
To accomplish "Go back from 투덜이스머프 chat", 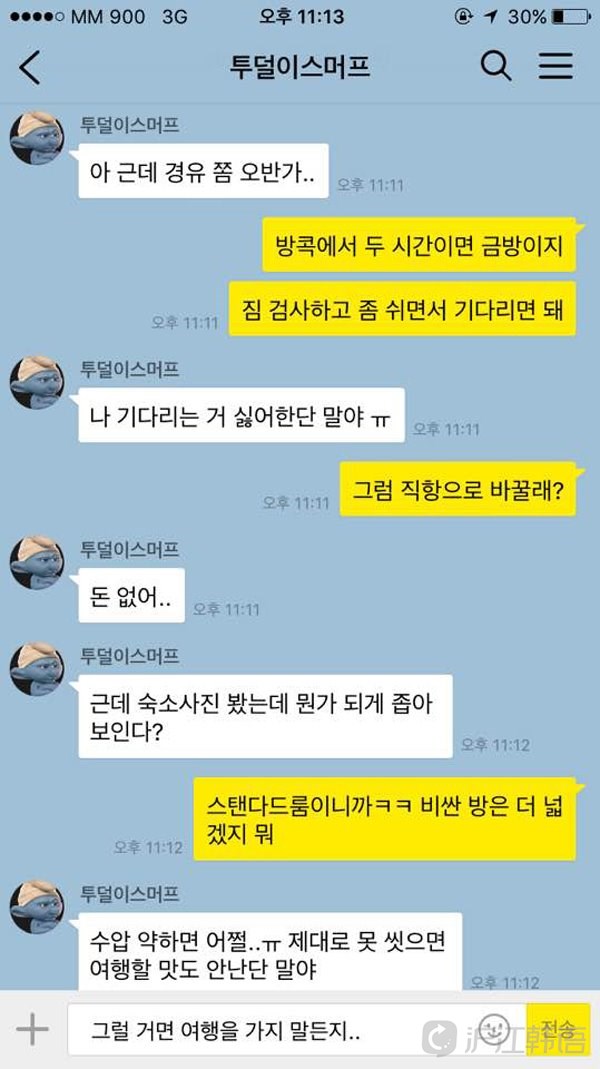I will coord(30,67).
